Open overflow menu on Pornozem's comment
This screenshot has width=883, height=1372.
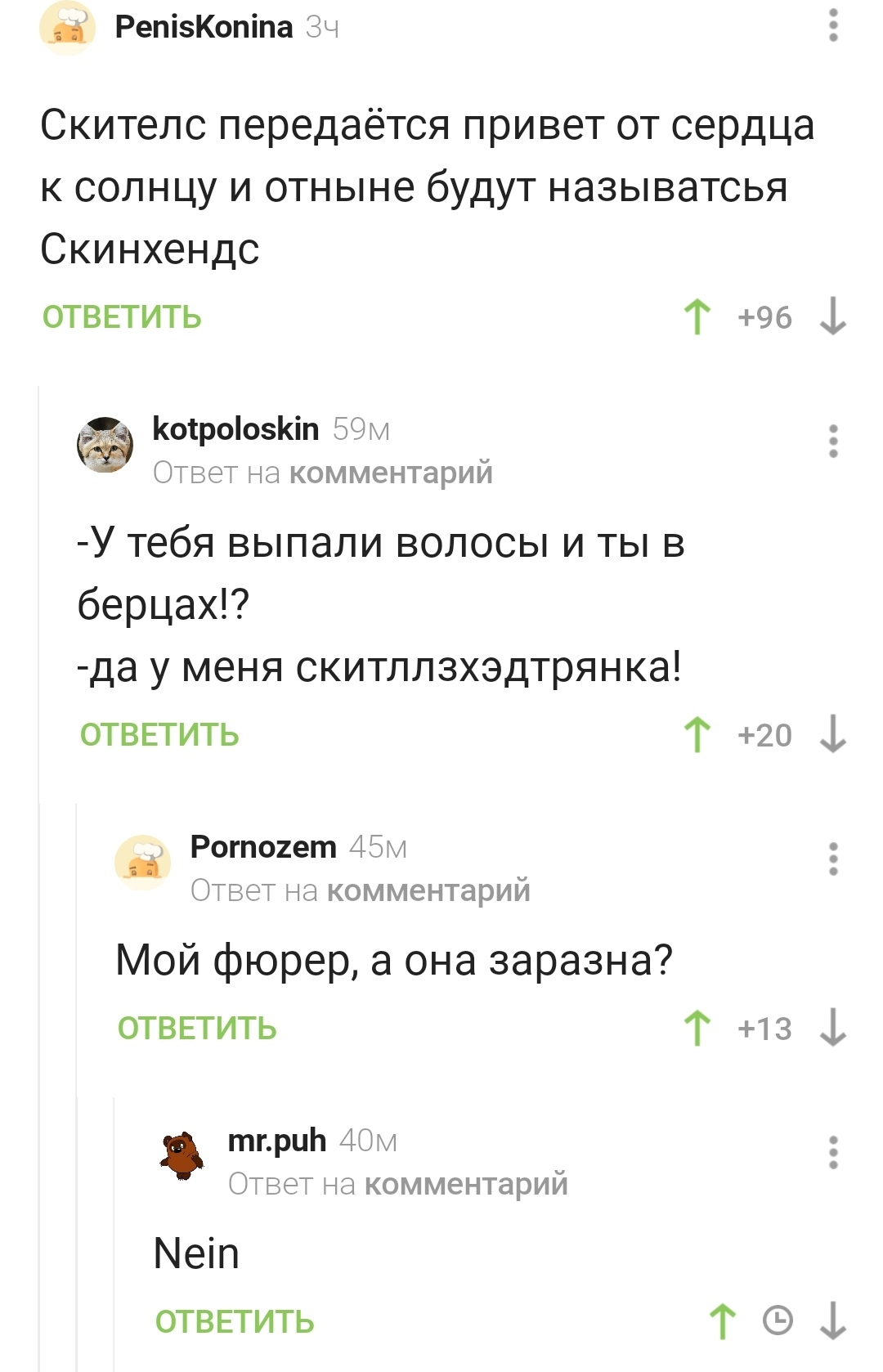point(833,859)
